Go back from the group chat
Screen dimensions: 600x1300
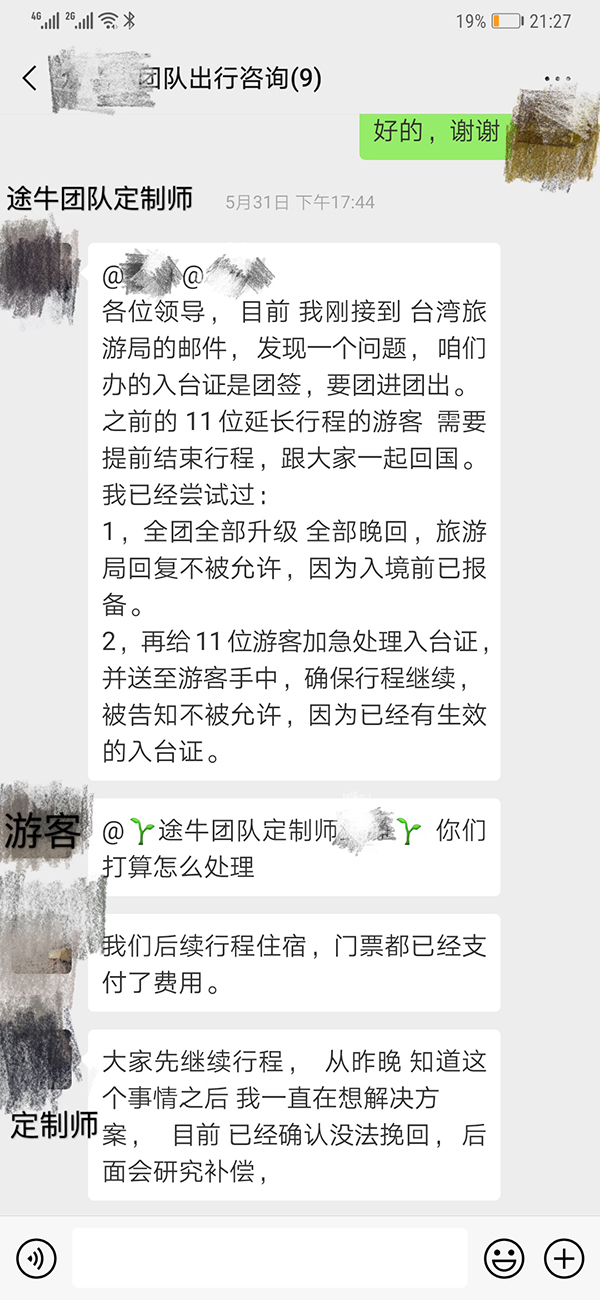(29, 78)
